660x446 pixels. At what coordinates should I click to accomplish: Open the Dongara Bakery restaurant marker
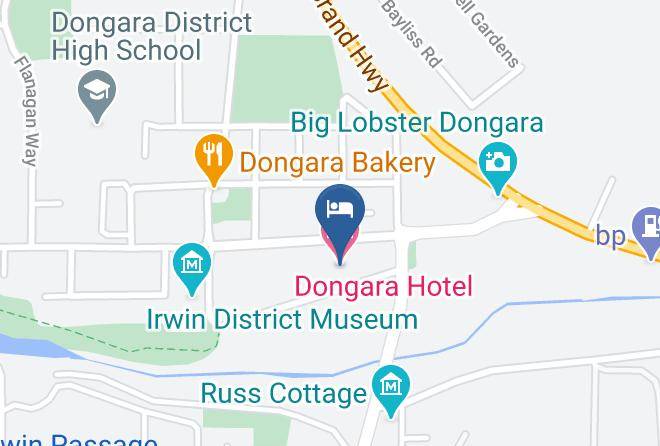coord(214,159)
